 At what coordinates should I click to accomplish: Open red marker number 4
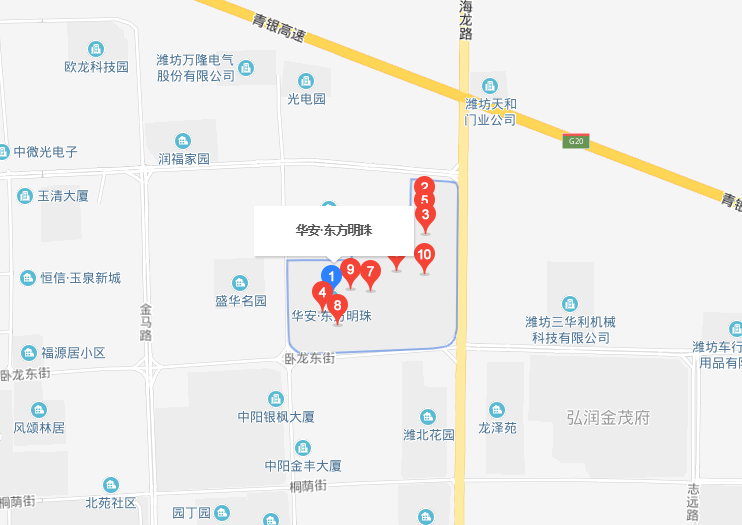[x=321, y=293]
